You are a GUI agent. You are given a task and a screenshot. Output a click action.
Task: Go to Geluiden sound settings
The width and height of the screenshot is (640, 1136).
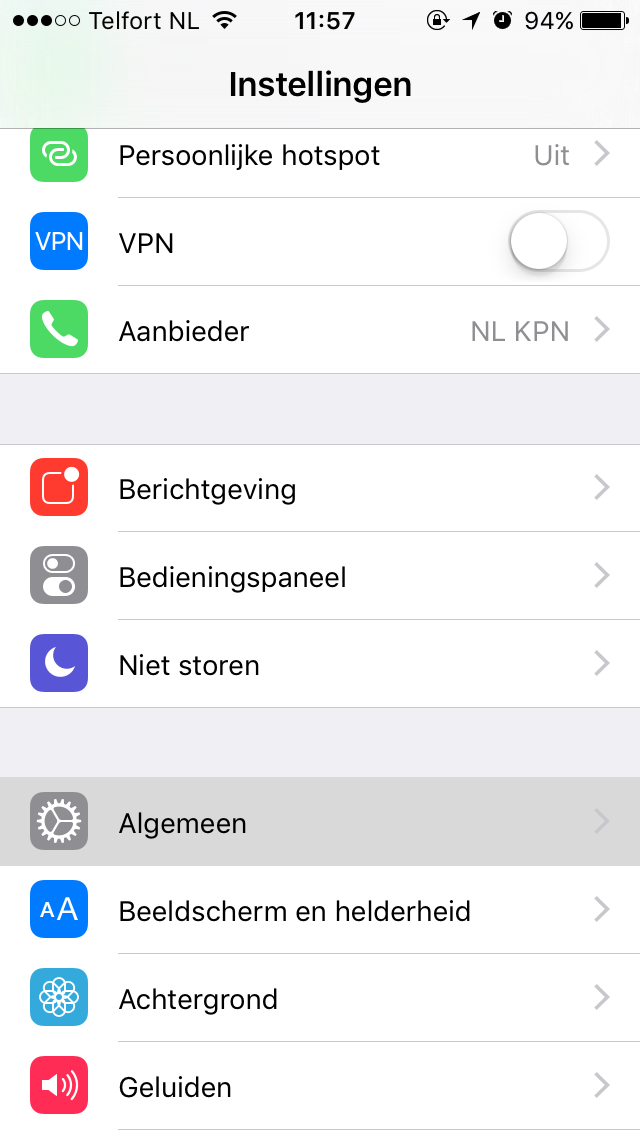coord(320,1087)
